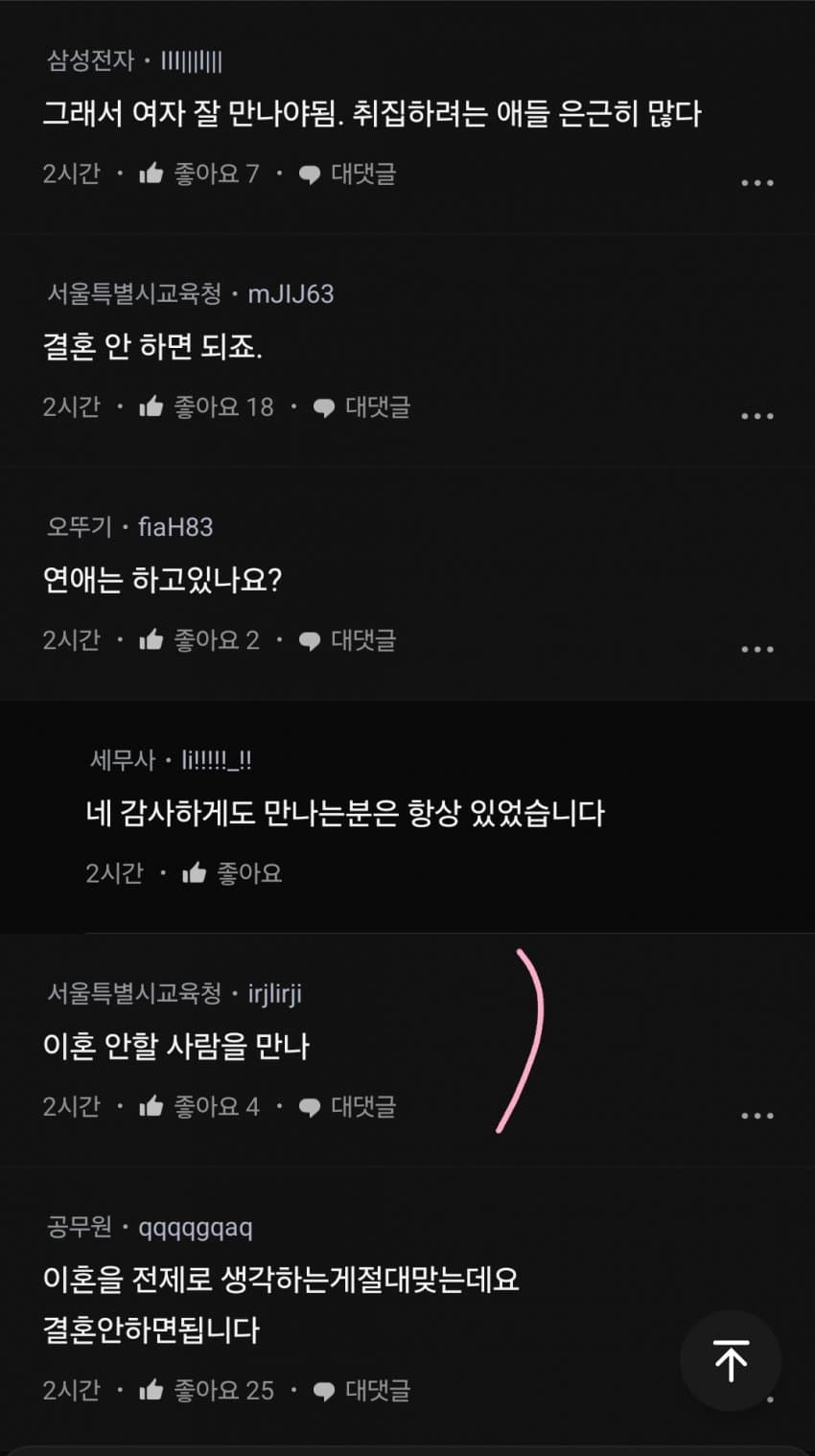
Task: View profile of username mJIJ63
Action: (291, 295)
